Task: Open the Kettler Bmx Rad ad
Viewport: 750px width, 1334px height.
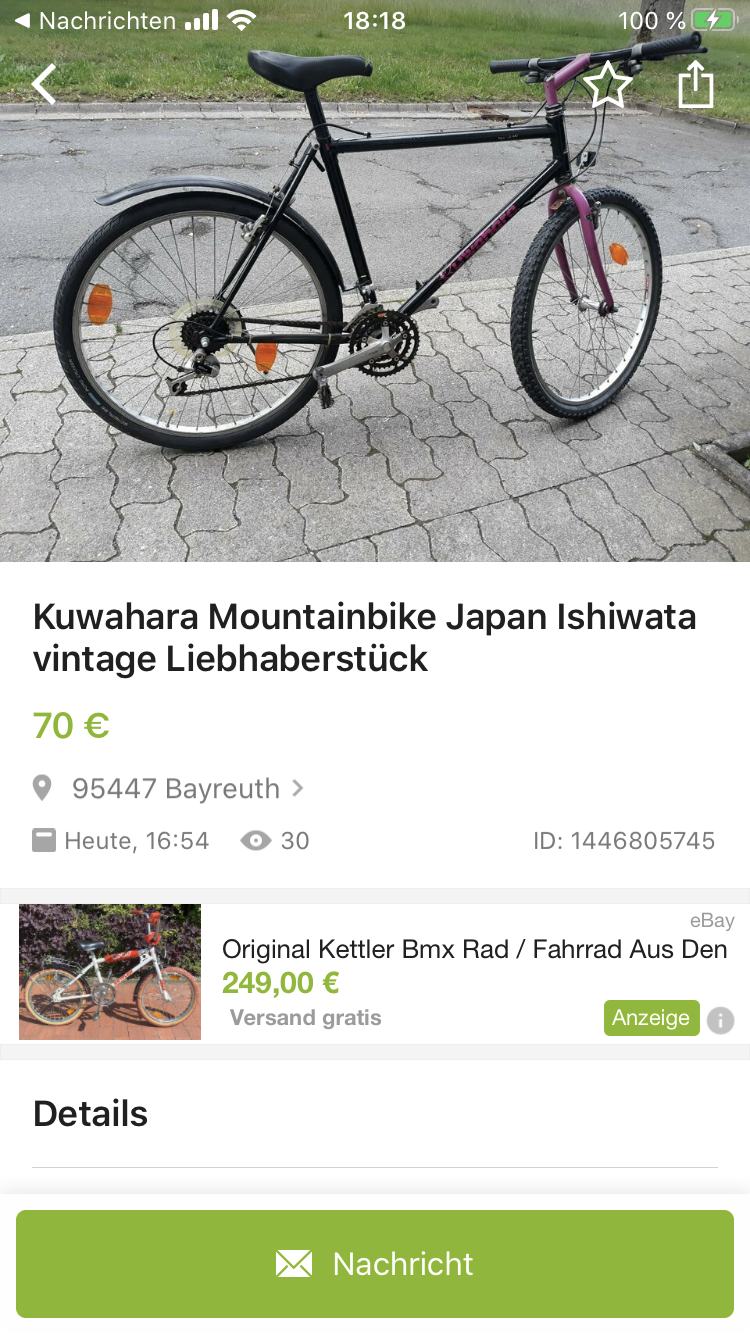Action: point(474,949)
